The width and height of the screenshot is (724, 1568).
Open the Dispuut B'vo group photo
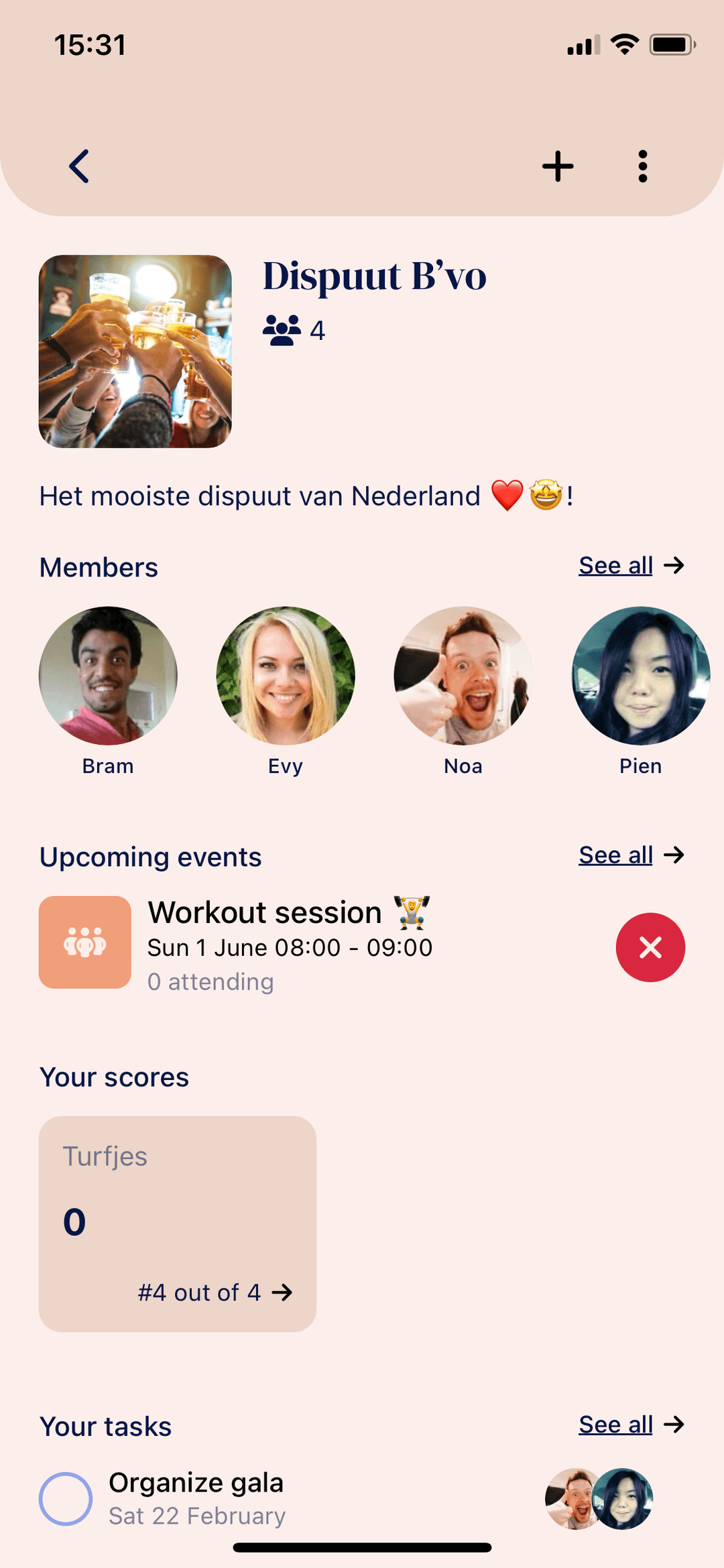click(135, 351)
